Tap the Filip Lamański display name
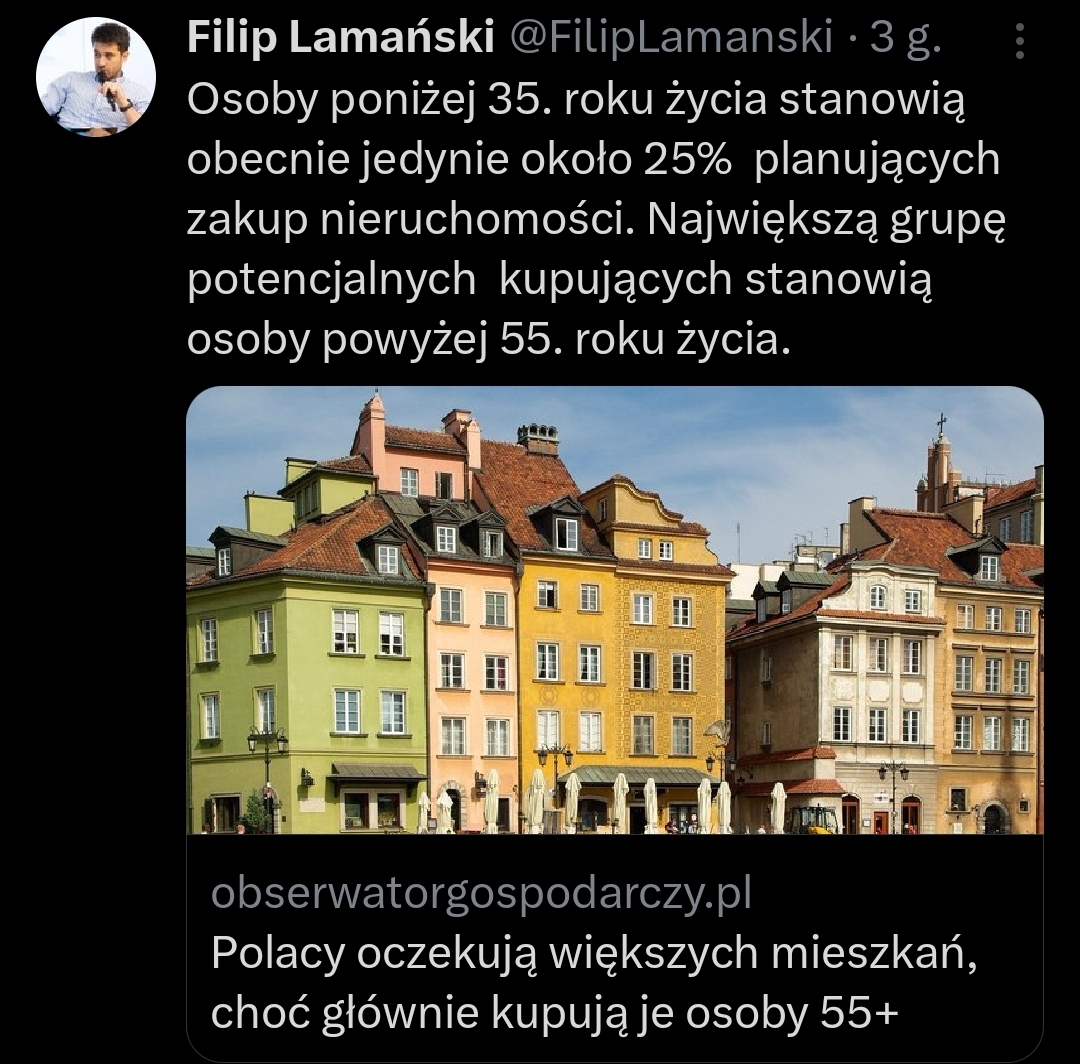Image resolution: width=1080 pixels, height=1064 pixels. click(x=341, y=38)
